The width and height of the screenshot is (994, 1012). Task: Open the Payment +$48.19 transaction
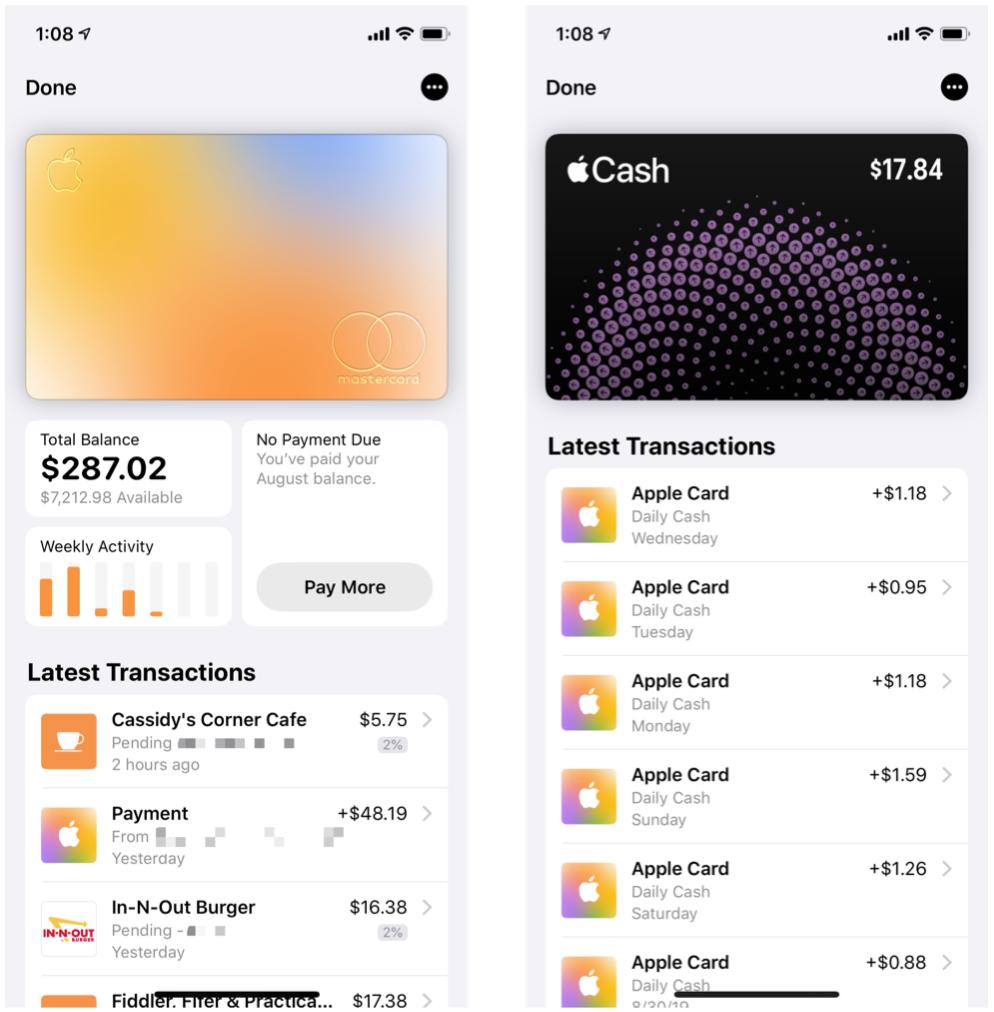[x=236, y=835]
